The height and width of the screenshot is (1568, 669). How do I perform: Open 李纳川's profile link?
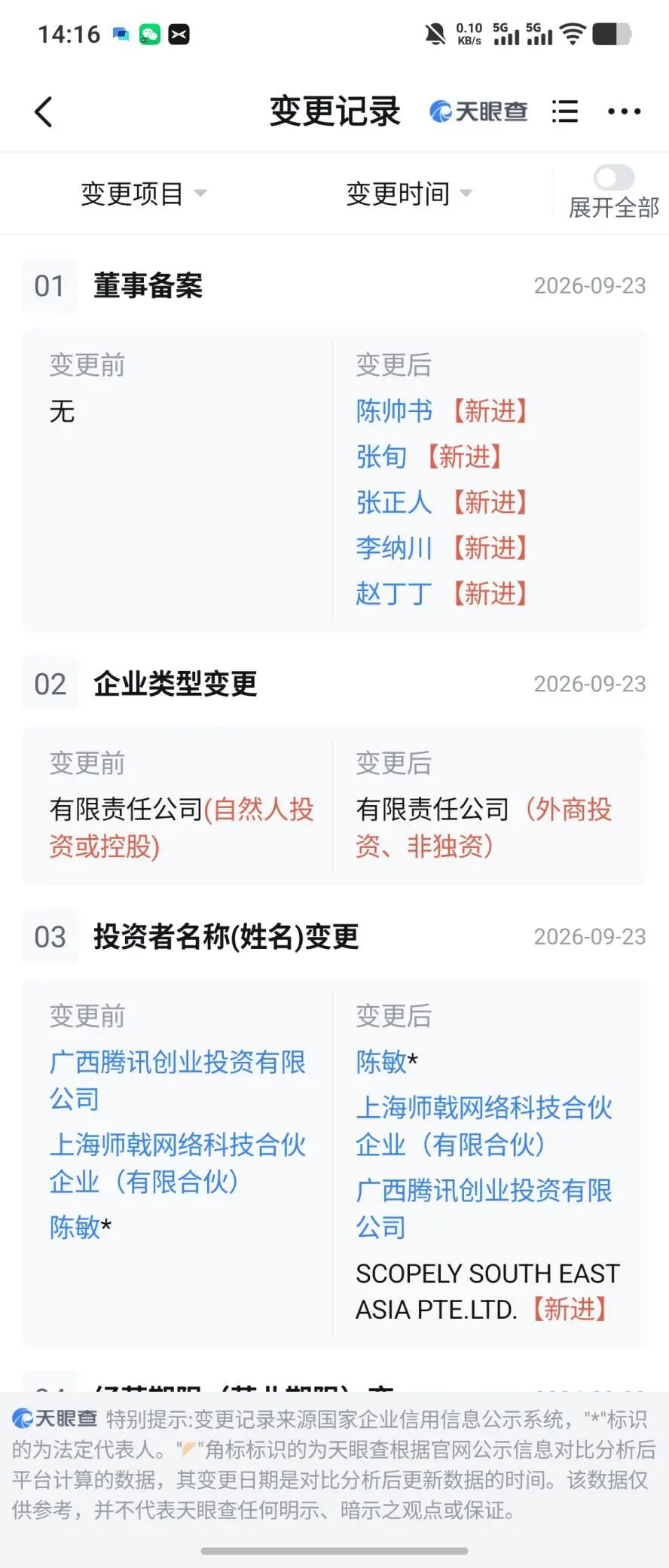point(394,548)
